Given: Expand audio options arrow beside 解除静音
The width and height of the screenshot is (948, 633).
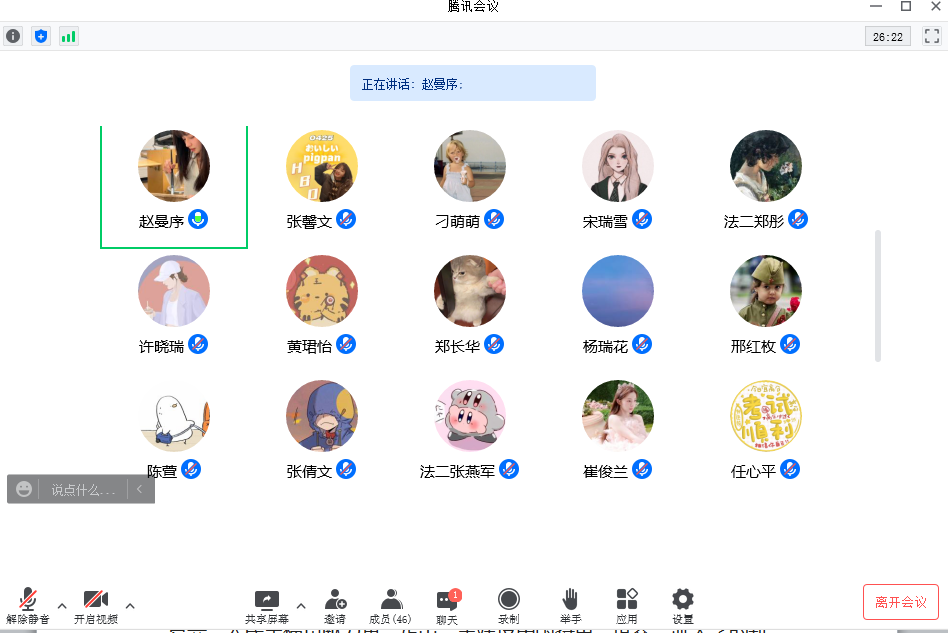Looking at the screenshot, I should pyautogui.click(x=62, y=605).
